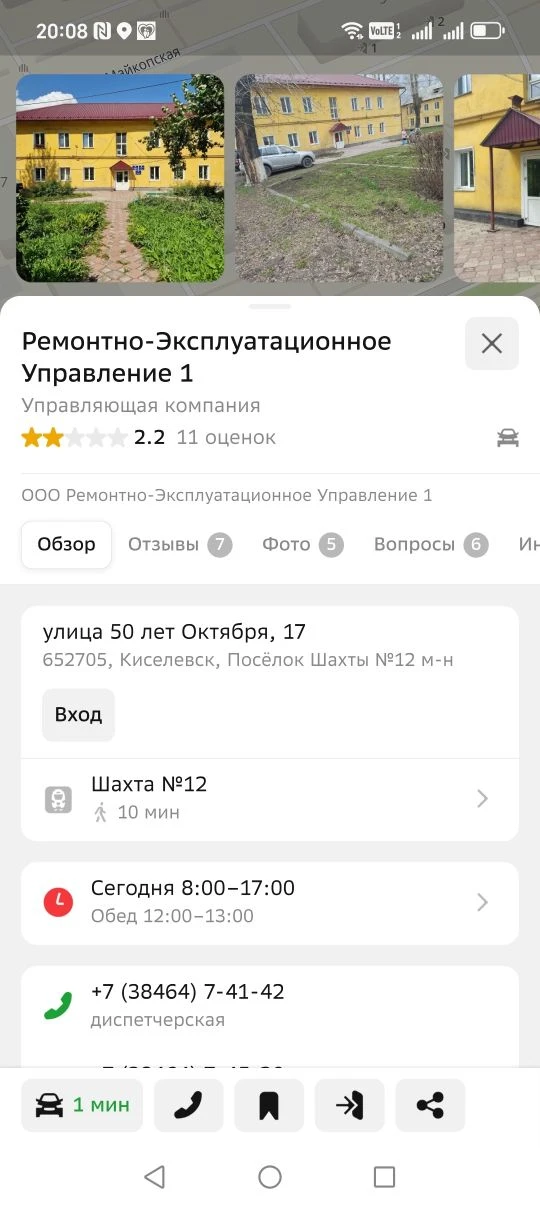Expand today's opening hours 8:00–17:00
This screenshot has width=540, height=1206.
click(270, 903)
